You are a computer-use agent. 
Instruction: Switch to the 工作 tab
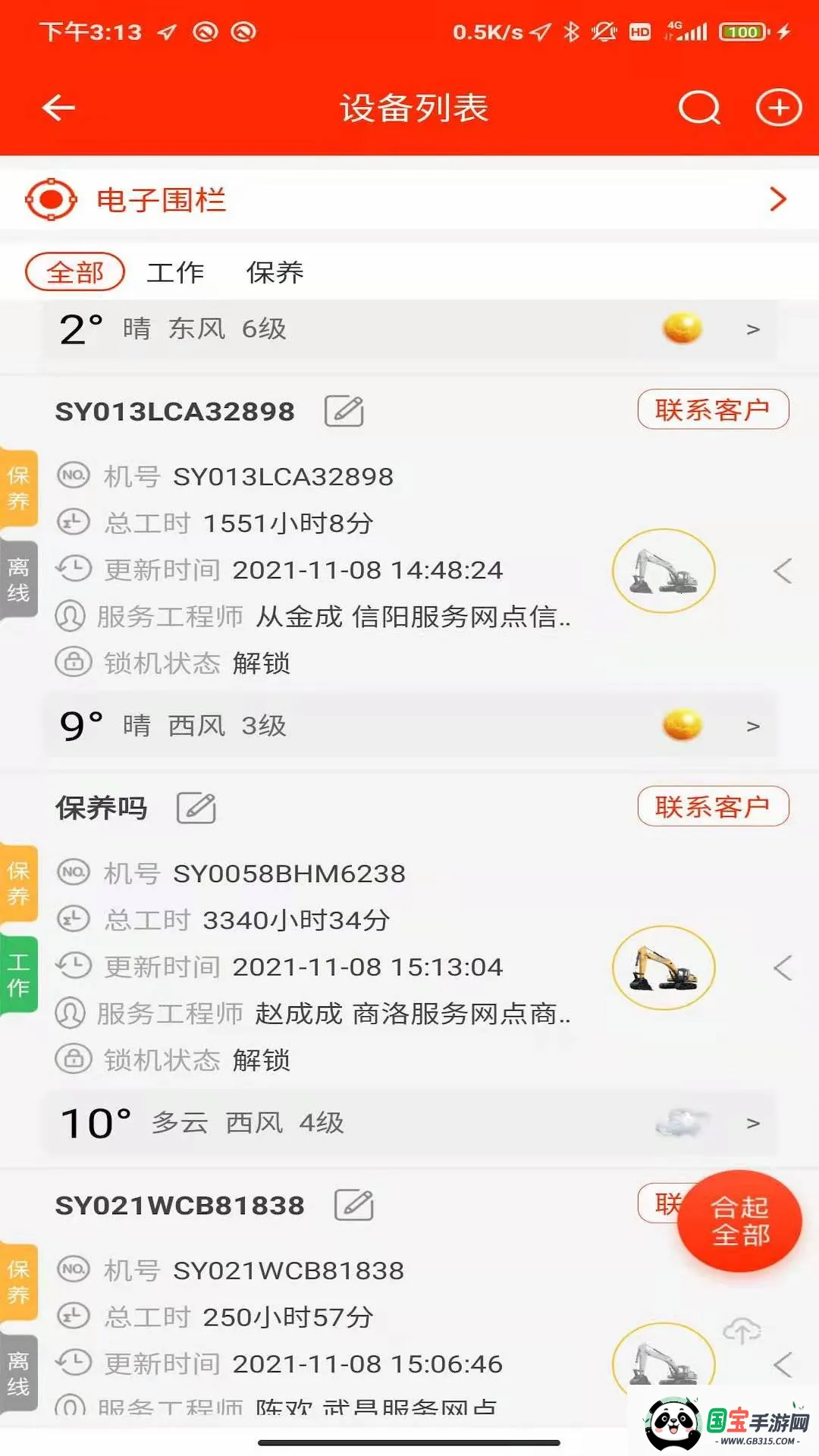pyautogui.click(x=175, y=272)
